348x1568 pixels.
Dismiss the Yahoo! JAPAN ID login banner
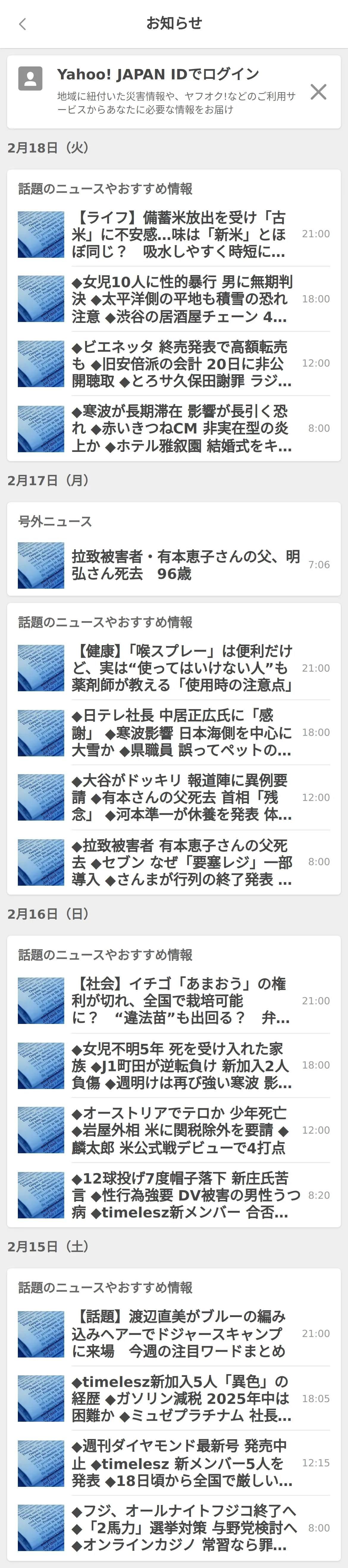point(318,92)
